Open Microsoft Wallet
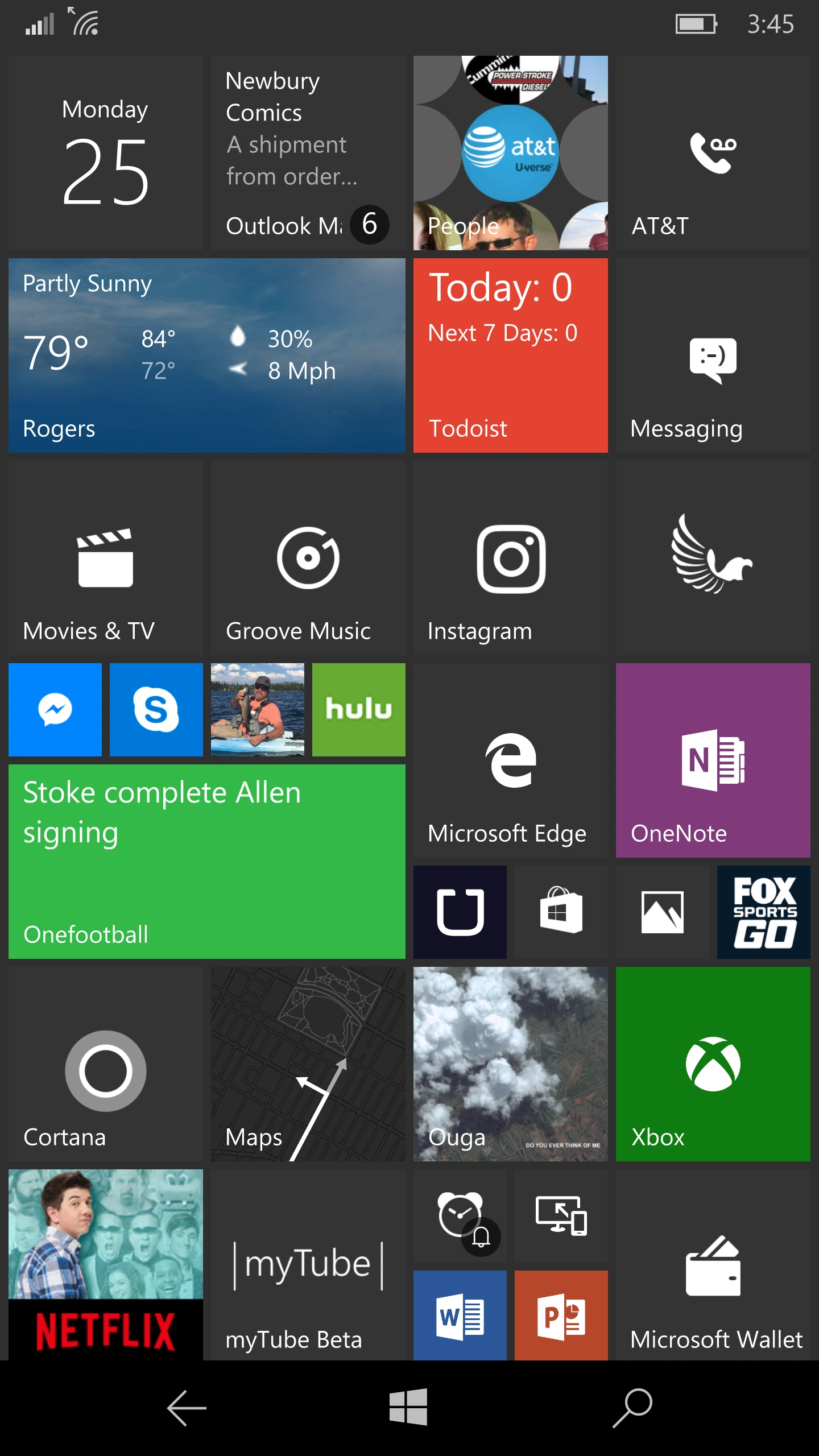This screenshot has width=819, height=1456. [713, 1265]
